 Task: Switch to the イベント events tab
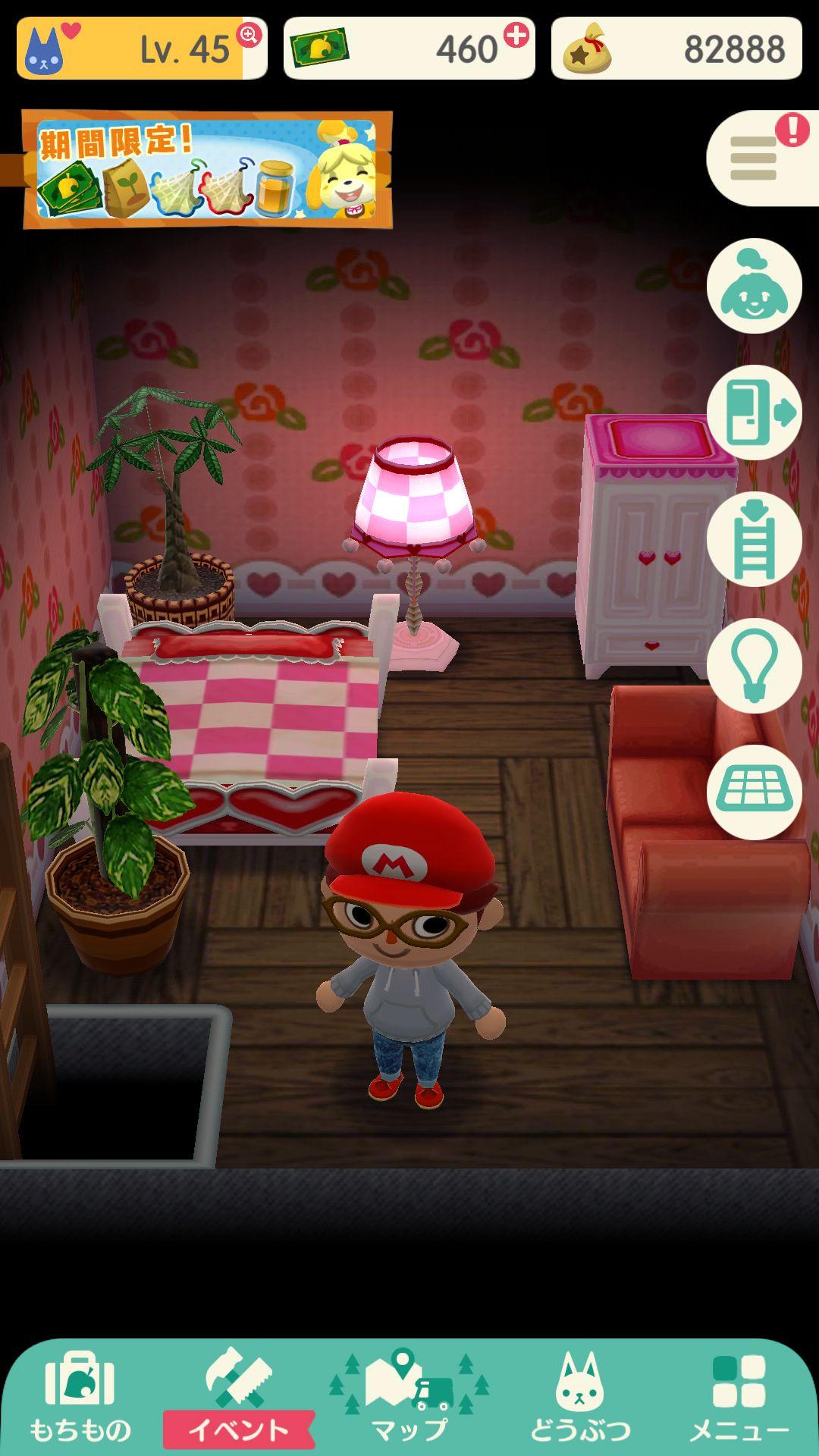pyautogui.click(x=238, y=1397)
